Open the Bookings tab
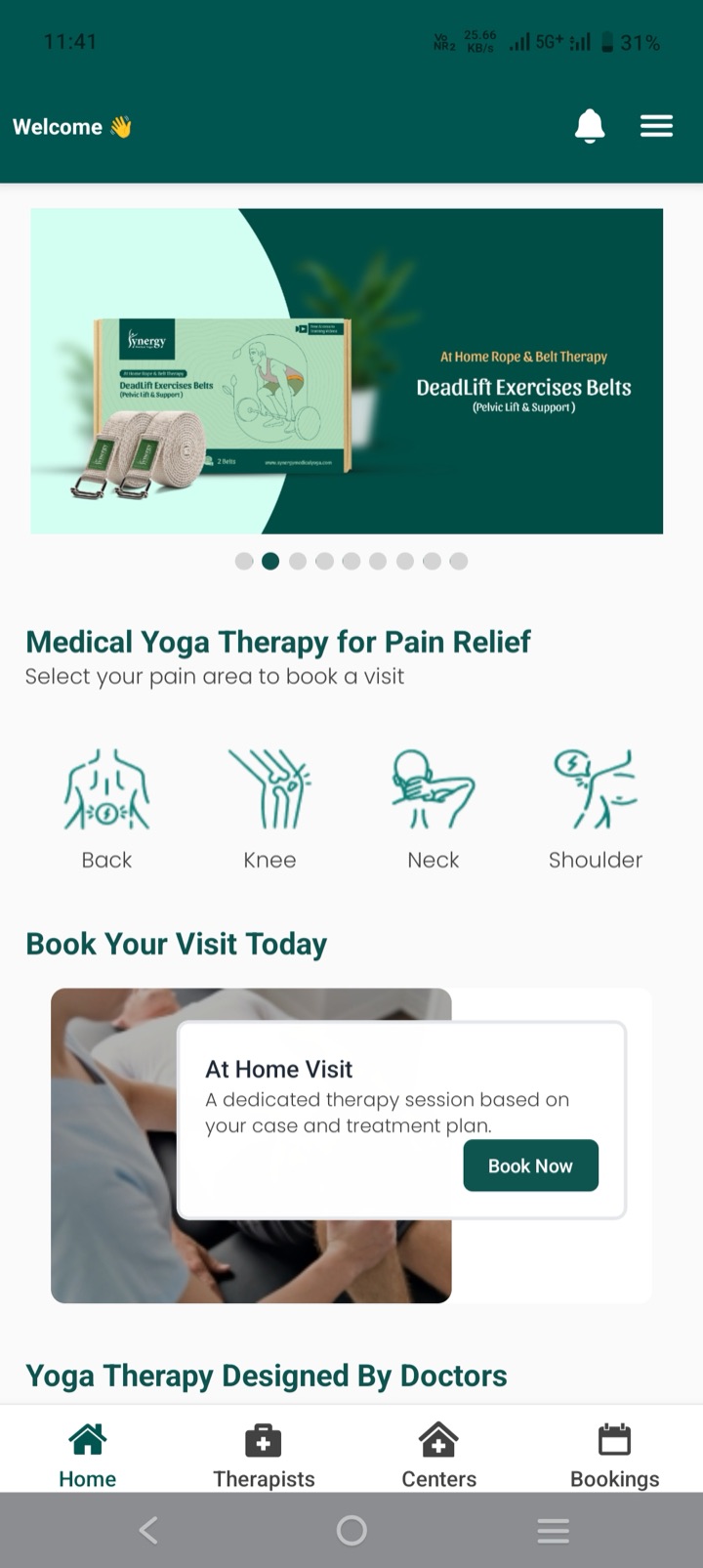Screen dimensions: 703x1568 point(615,1456)
